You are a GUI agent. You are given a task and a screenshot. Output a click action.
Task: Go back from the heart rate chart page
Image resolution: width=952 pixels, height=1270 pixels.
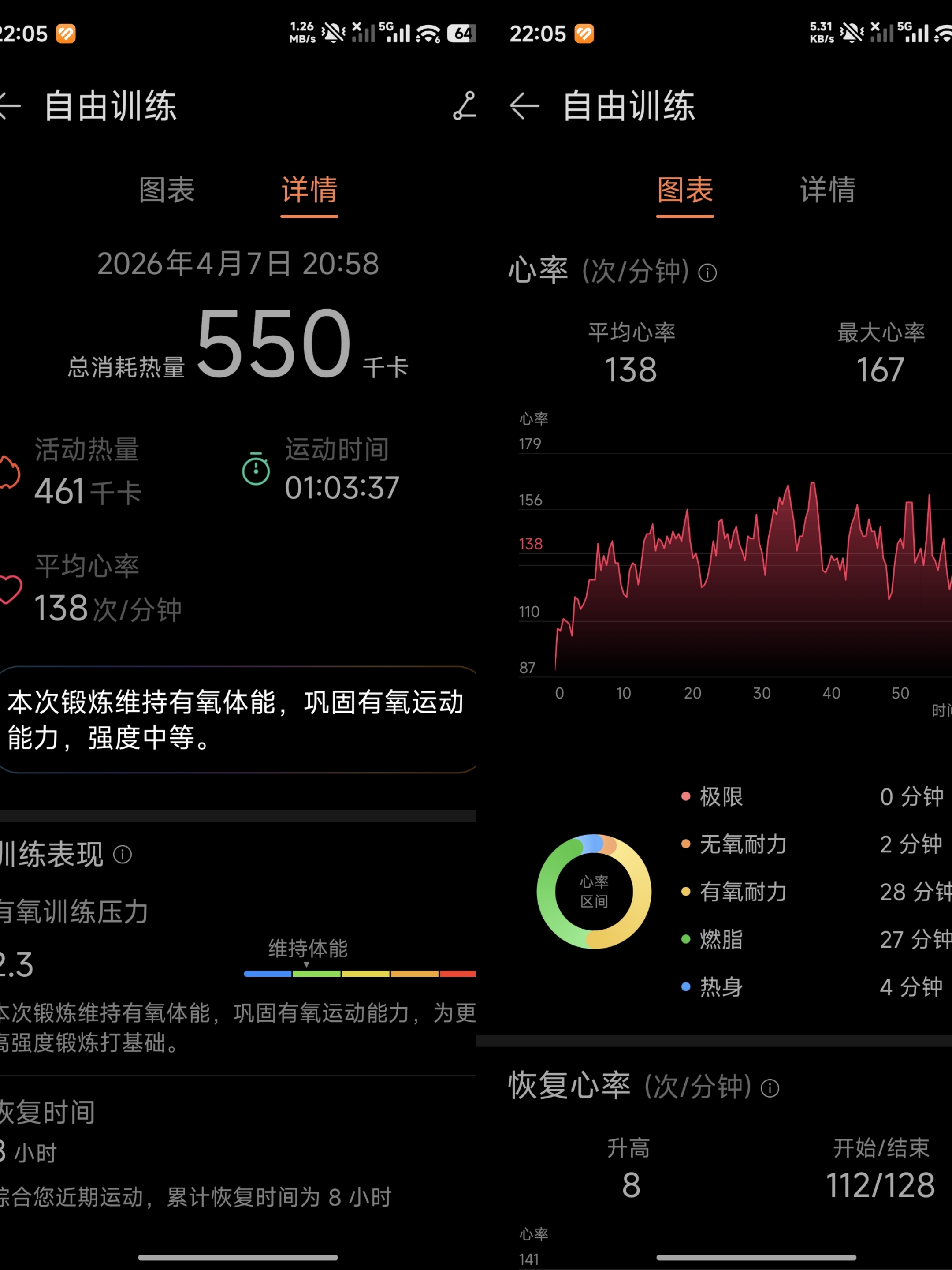point(524,106)
